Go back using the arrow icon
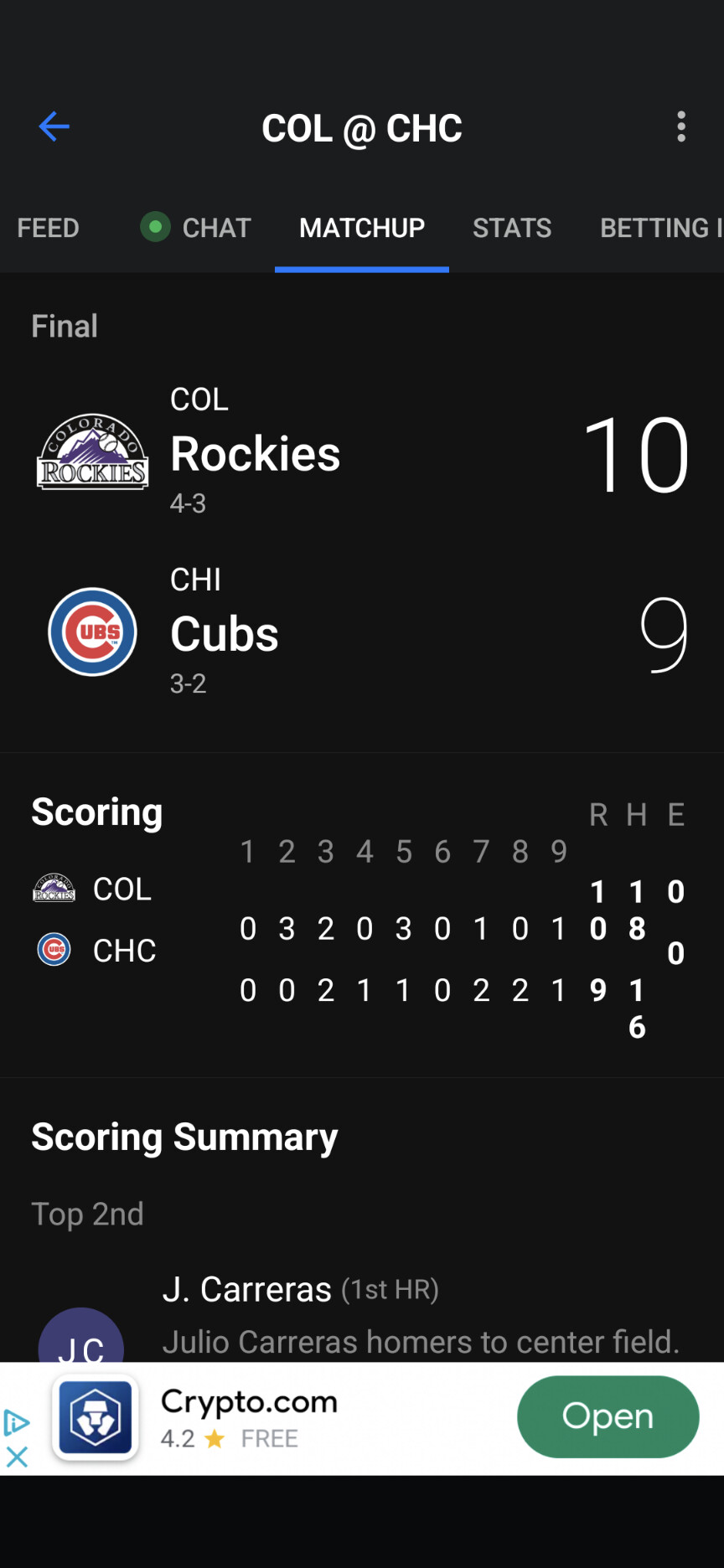This screenshot has width=724, height=1568. (x=54, y=127)
